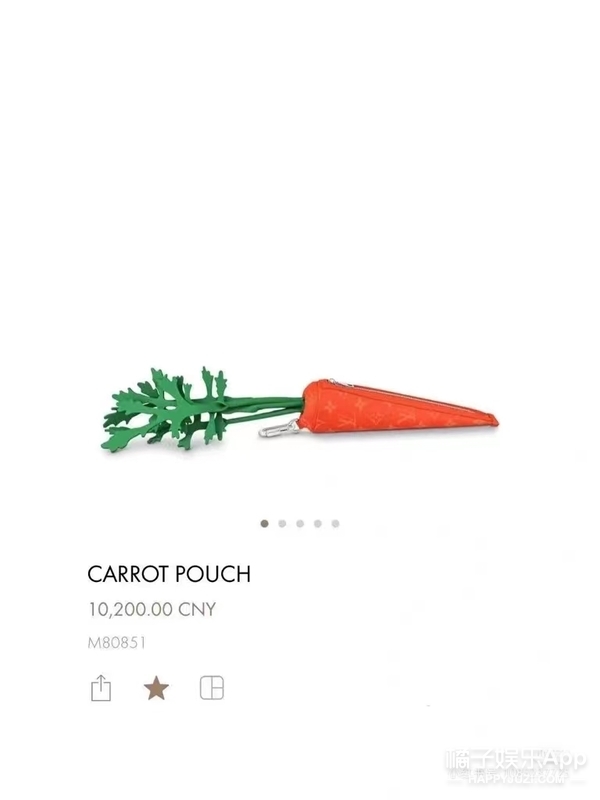This screenshot has height=800, width=600.
Task: Share the Carrot Pouch product
Action: 101,688
